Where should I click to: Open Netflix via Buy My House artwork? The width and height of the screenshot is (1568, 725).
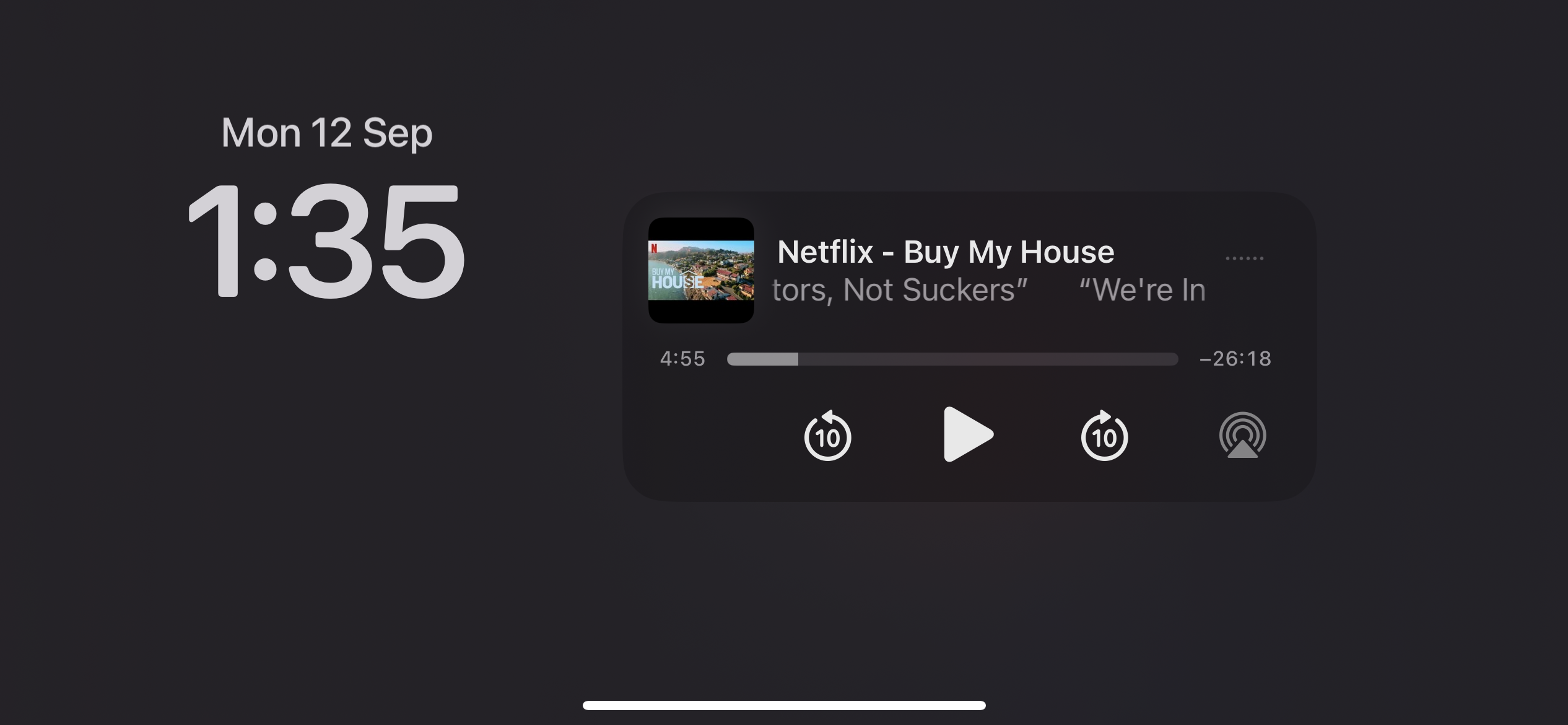point(701,270)
